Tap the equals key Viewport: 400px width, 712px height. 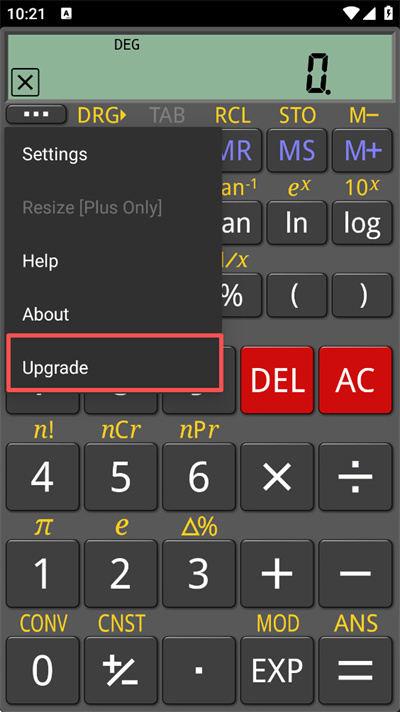point(355,670)
